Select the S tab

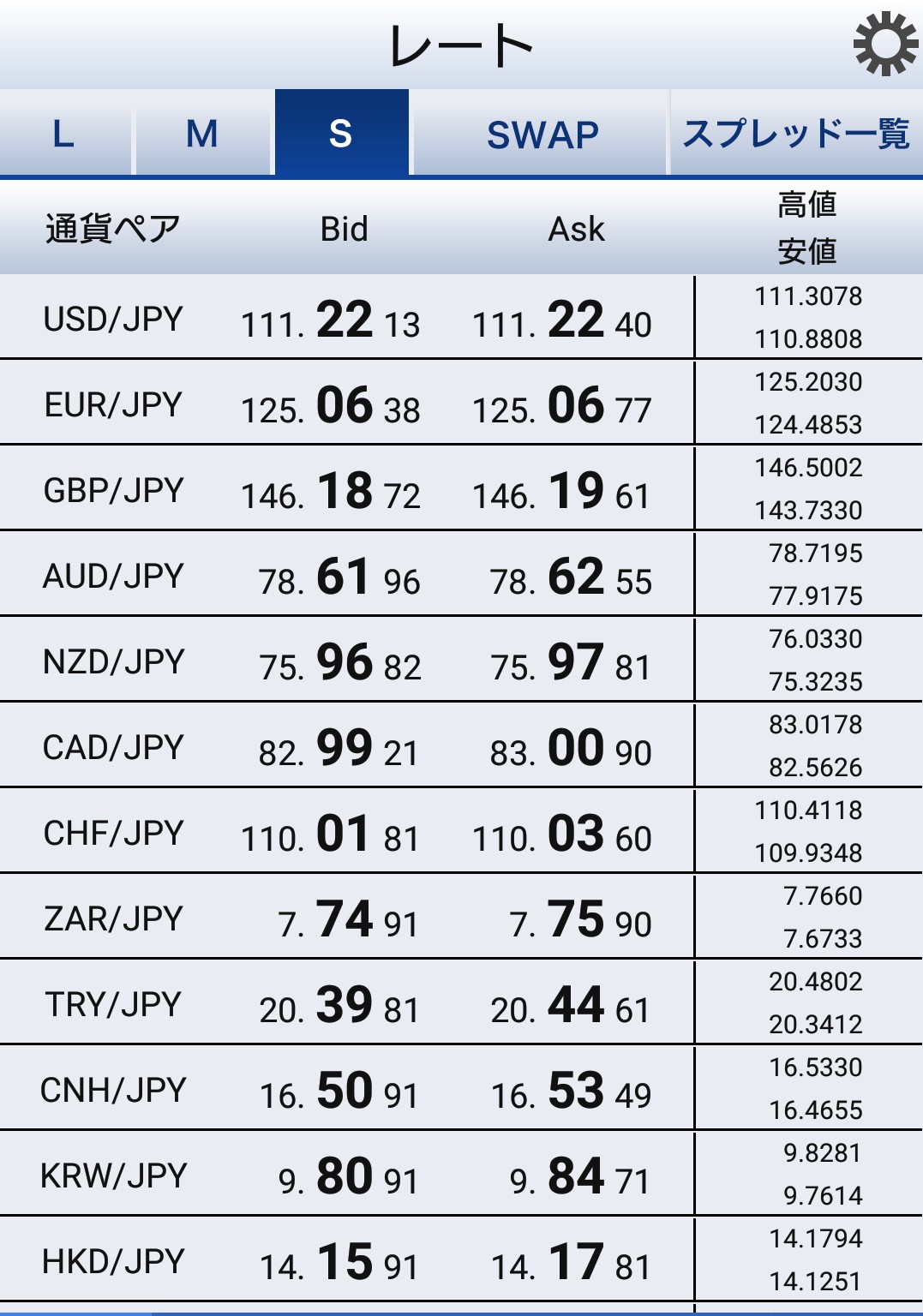pyautogui.click(x=341, y=135)
